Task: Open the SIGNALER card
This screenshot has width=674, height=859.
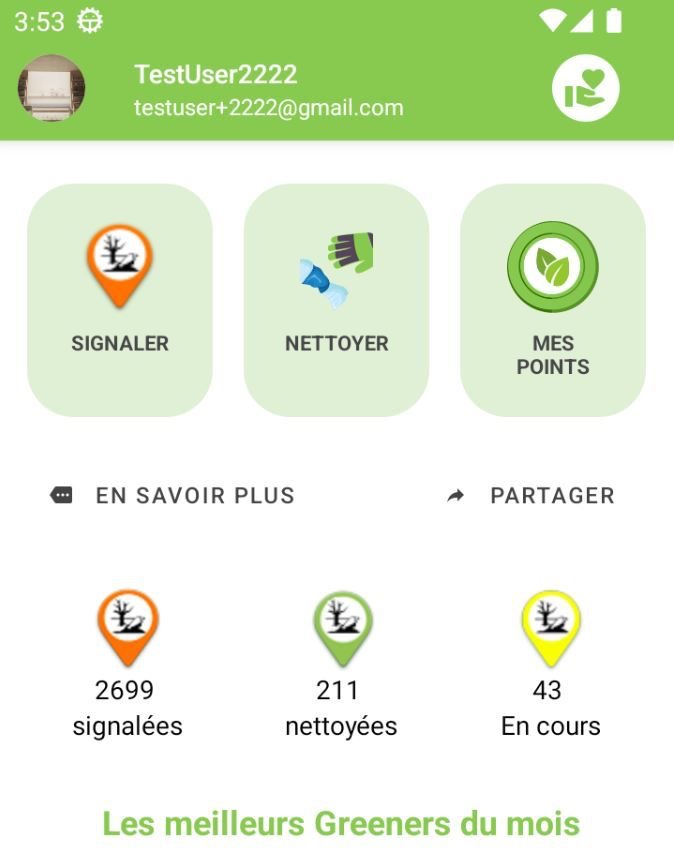Action: pyautogui.click(x=120, y=300)
